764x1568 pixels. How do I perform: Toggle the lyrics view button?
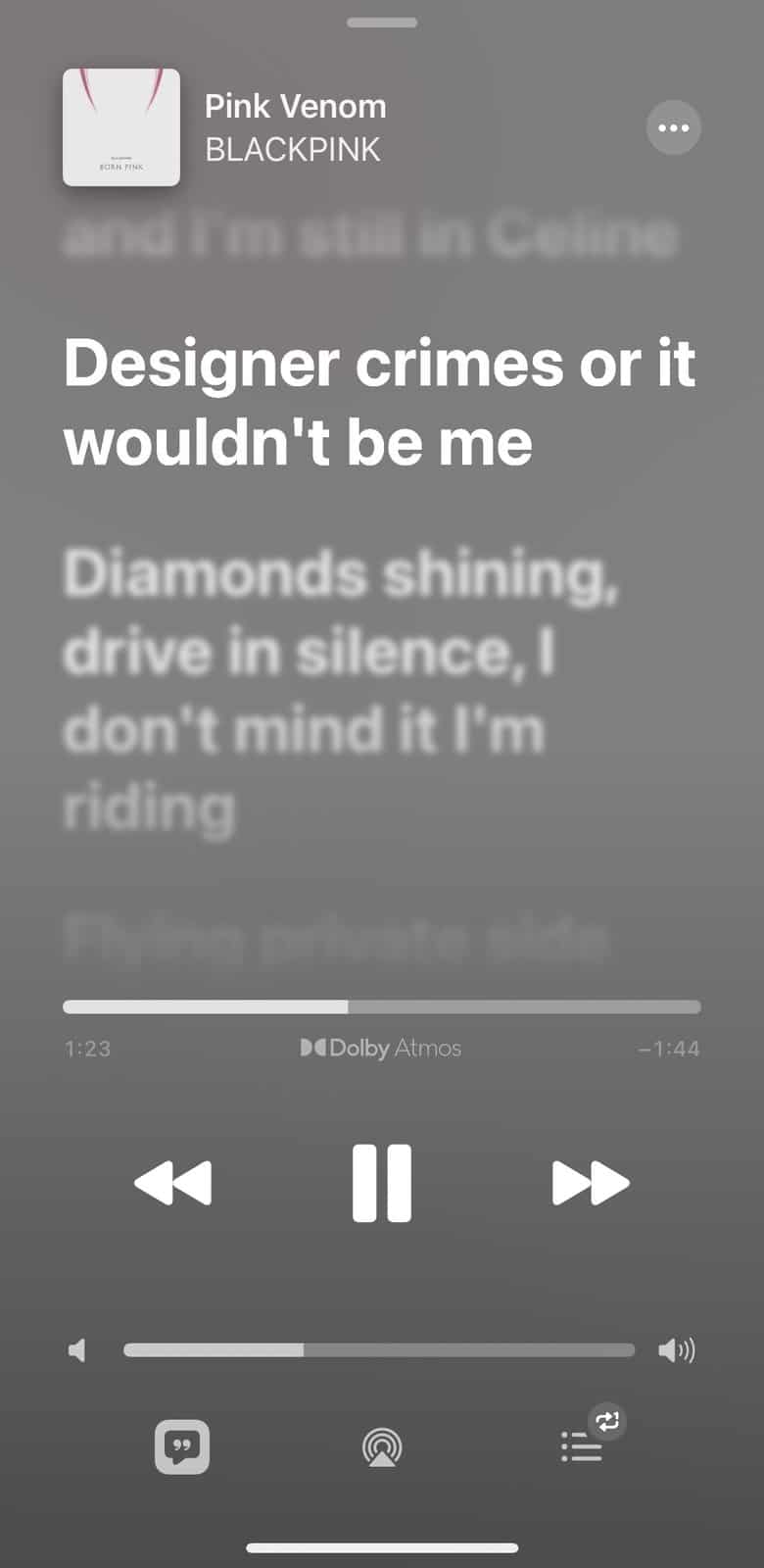coord(182,1446)
